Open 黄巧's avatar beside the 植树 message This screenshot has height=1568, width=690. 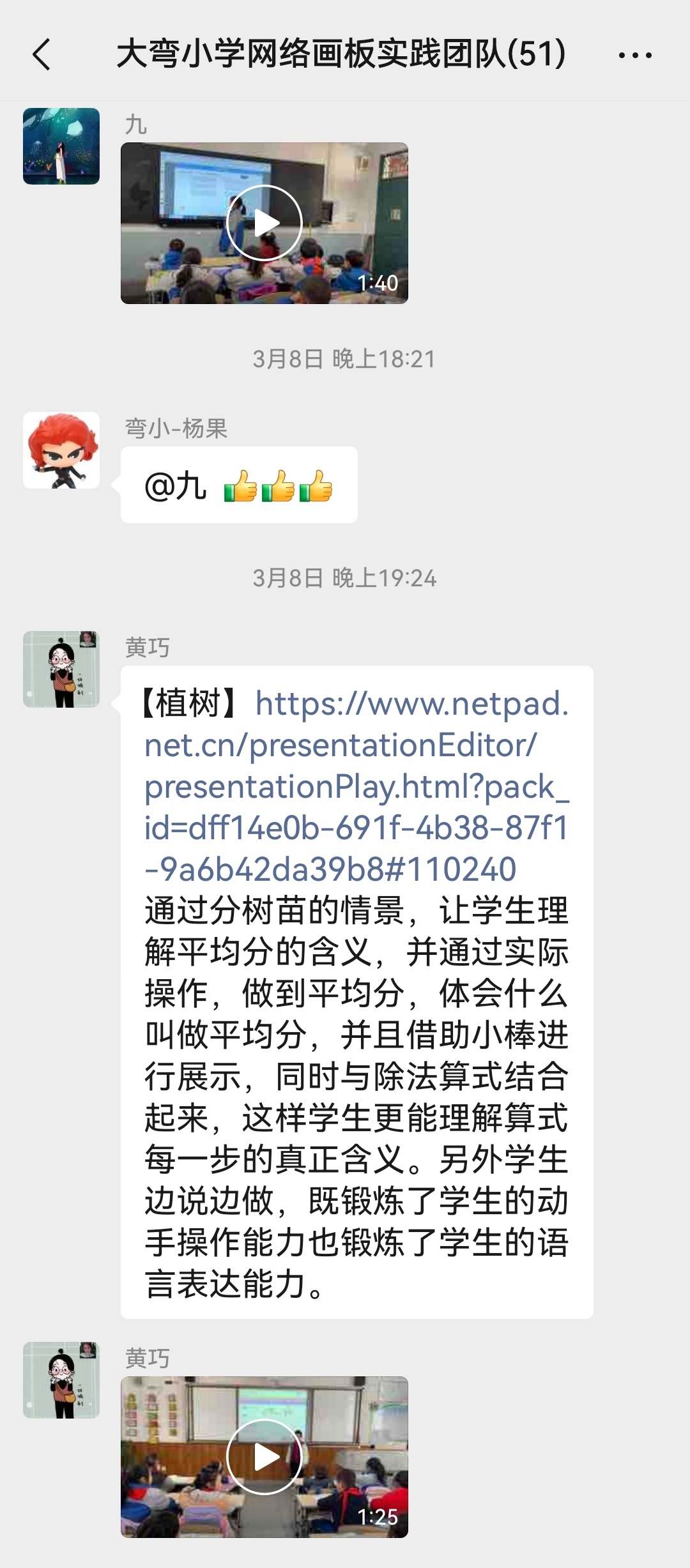(x=61, y=669)
